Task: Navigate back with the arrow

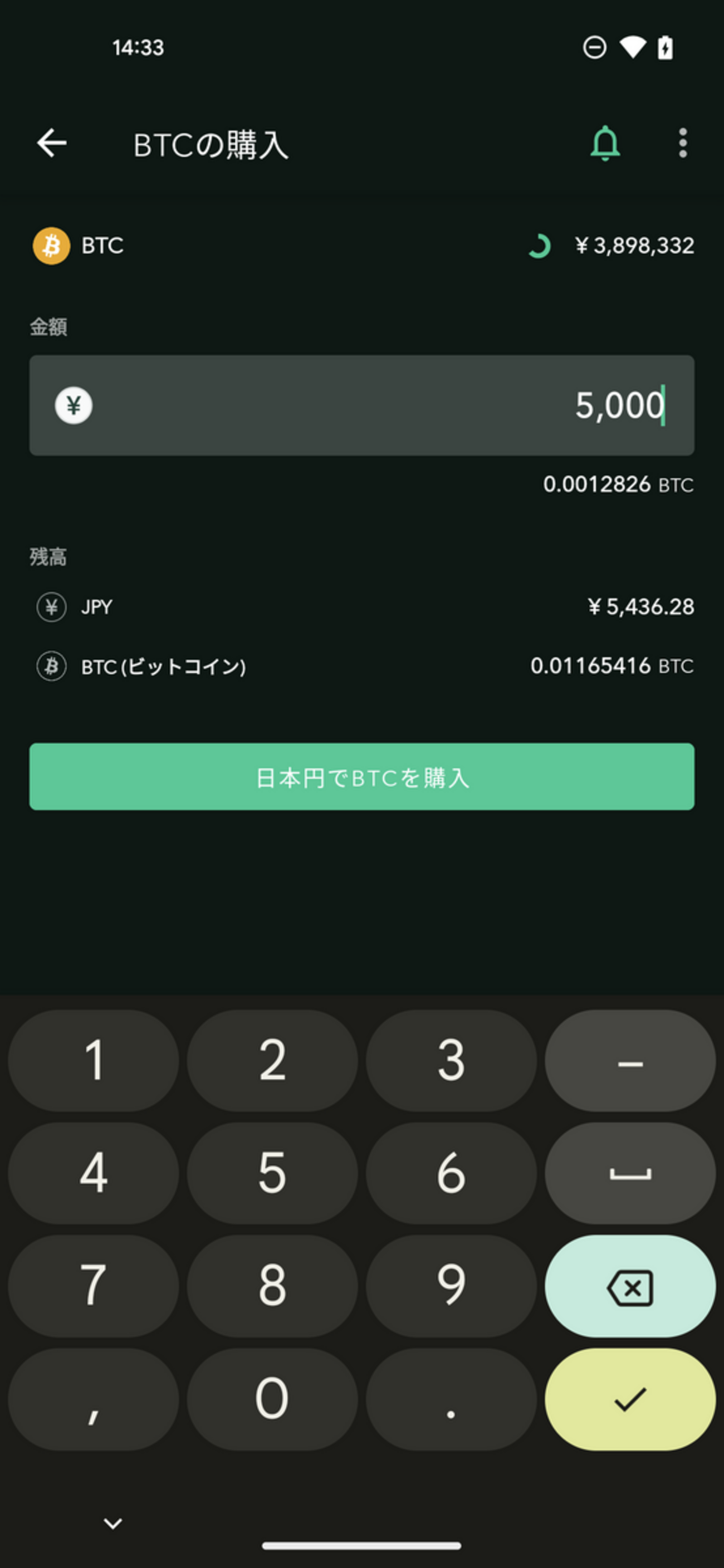Action: pyautogui.click(x=52, y=143)
